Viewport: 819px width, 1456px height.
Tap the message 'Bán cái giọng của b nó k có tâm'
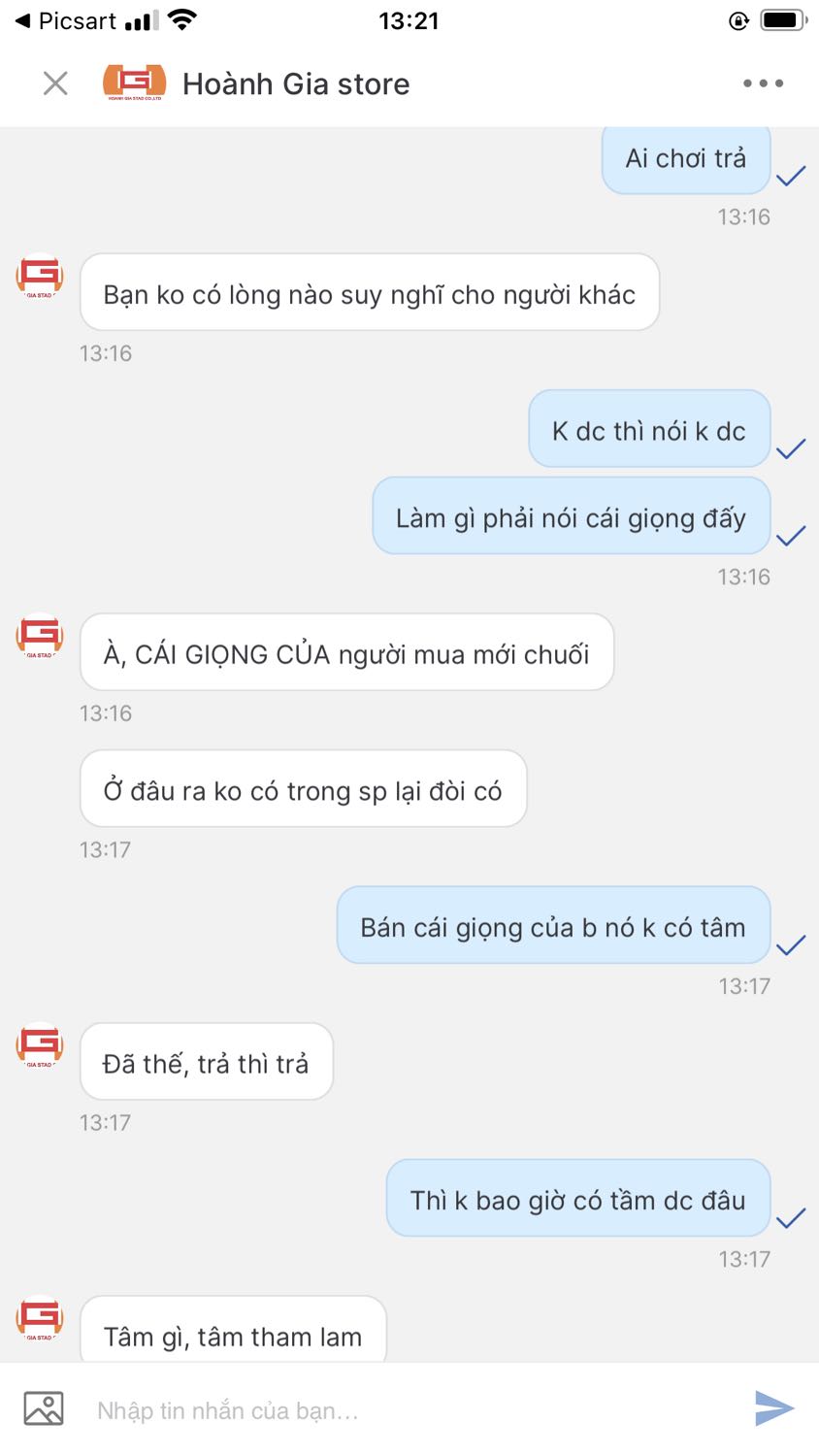(553, 926)
